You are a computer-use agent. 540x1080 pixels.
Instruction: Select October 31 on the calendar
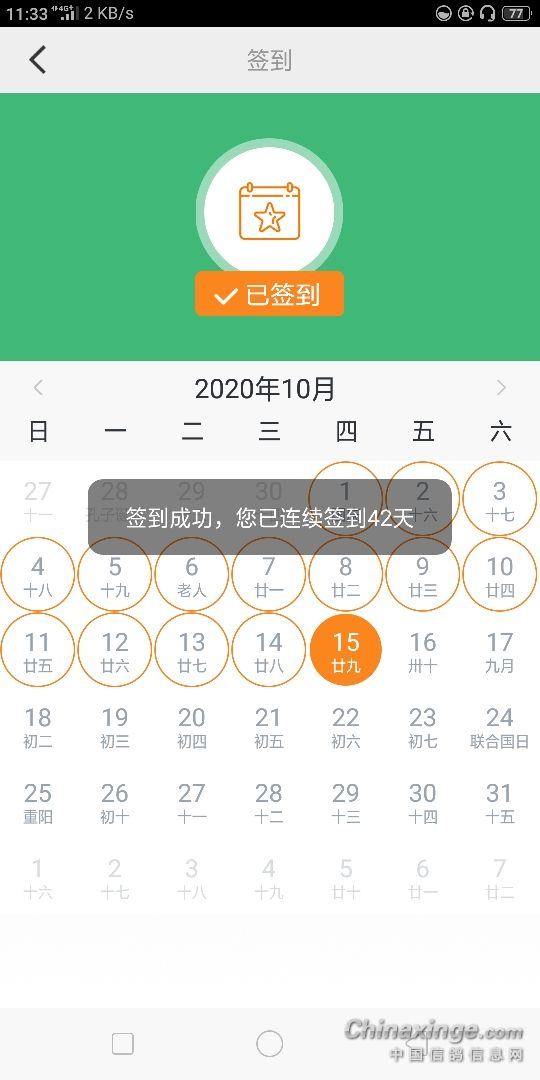(x=500, y=802)
